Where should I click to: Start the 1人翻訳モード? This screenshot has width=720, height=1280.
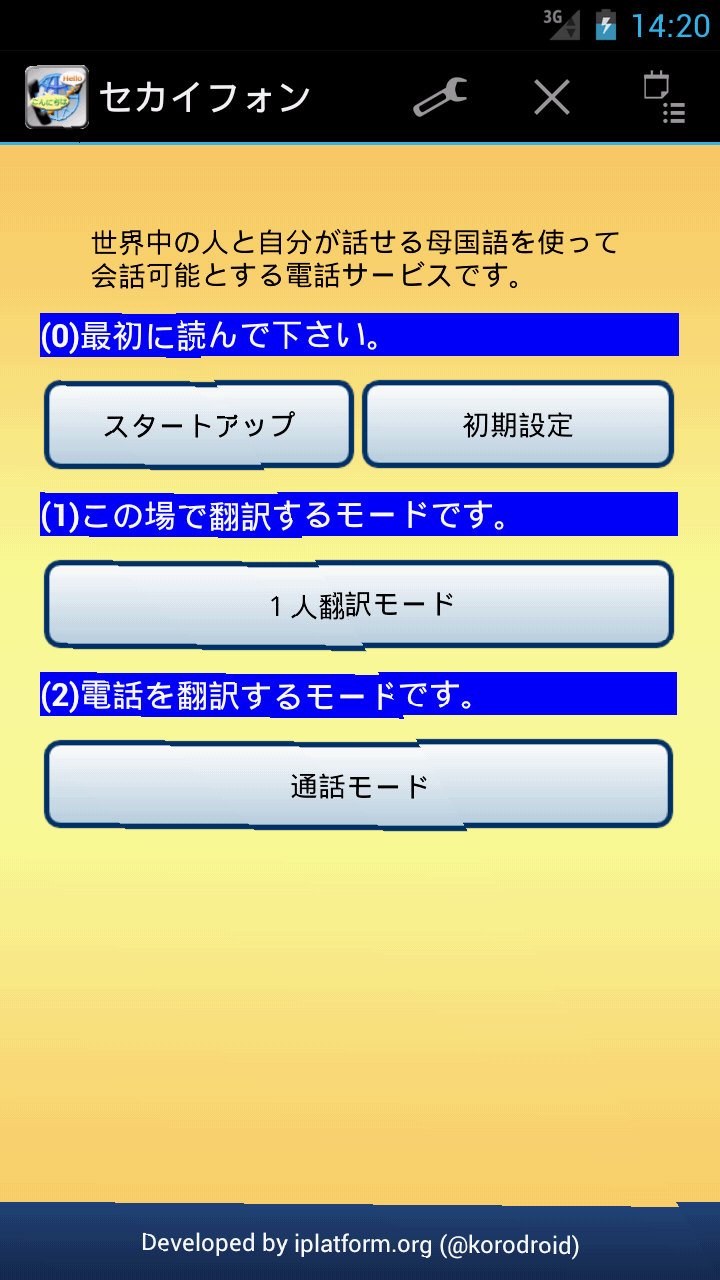[x=359, y=604]
